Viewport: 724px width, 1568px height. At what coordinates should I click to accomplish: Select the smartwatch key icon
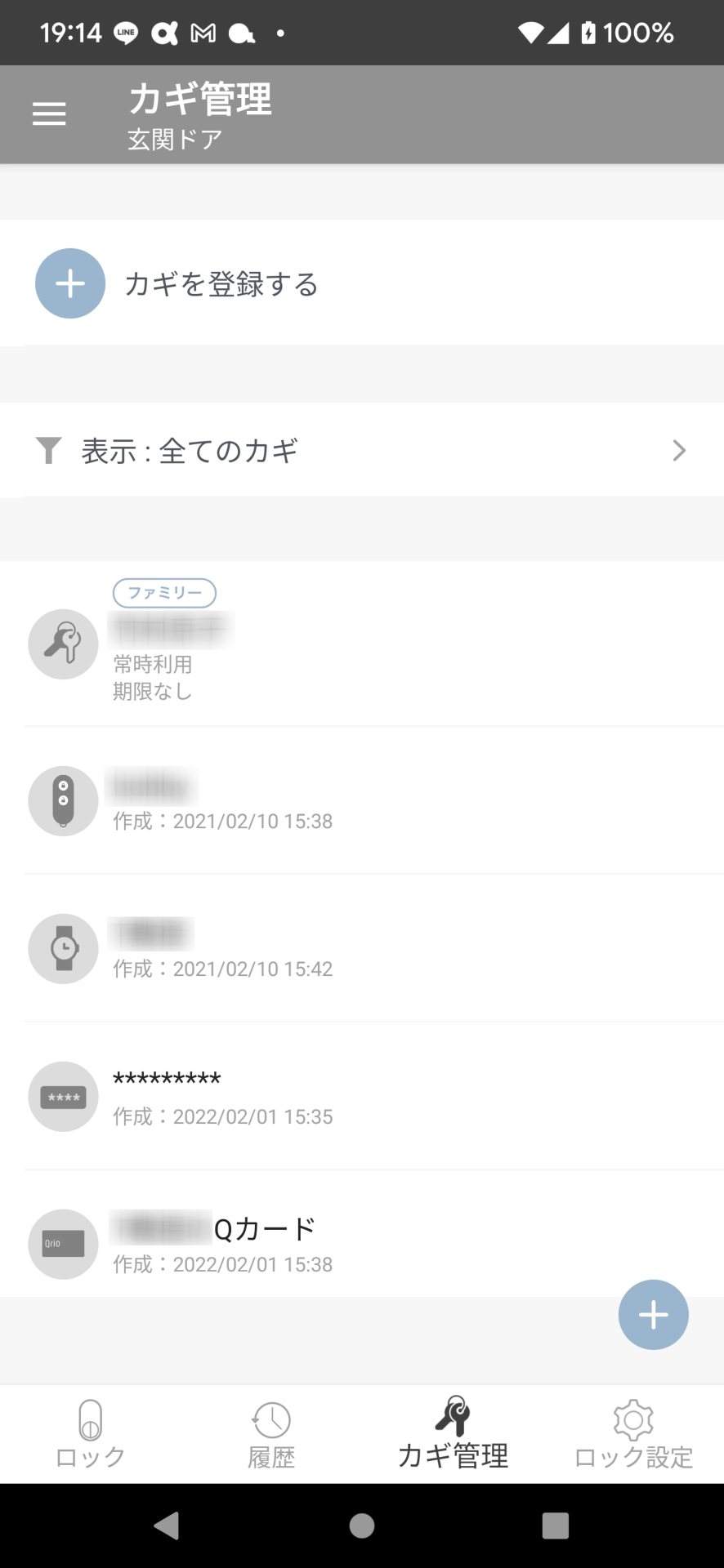click(x=63, y=949)
